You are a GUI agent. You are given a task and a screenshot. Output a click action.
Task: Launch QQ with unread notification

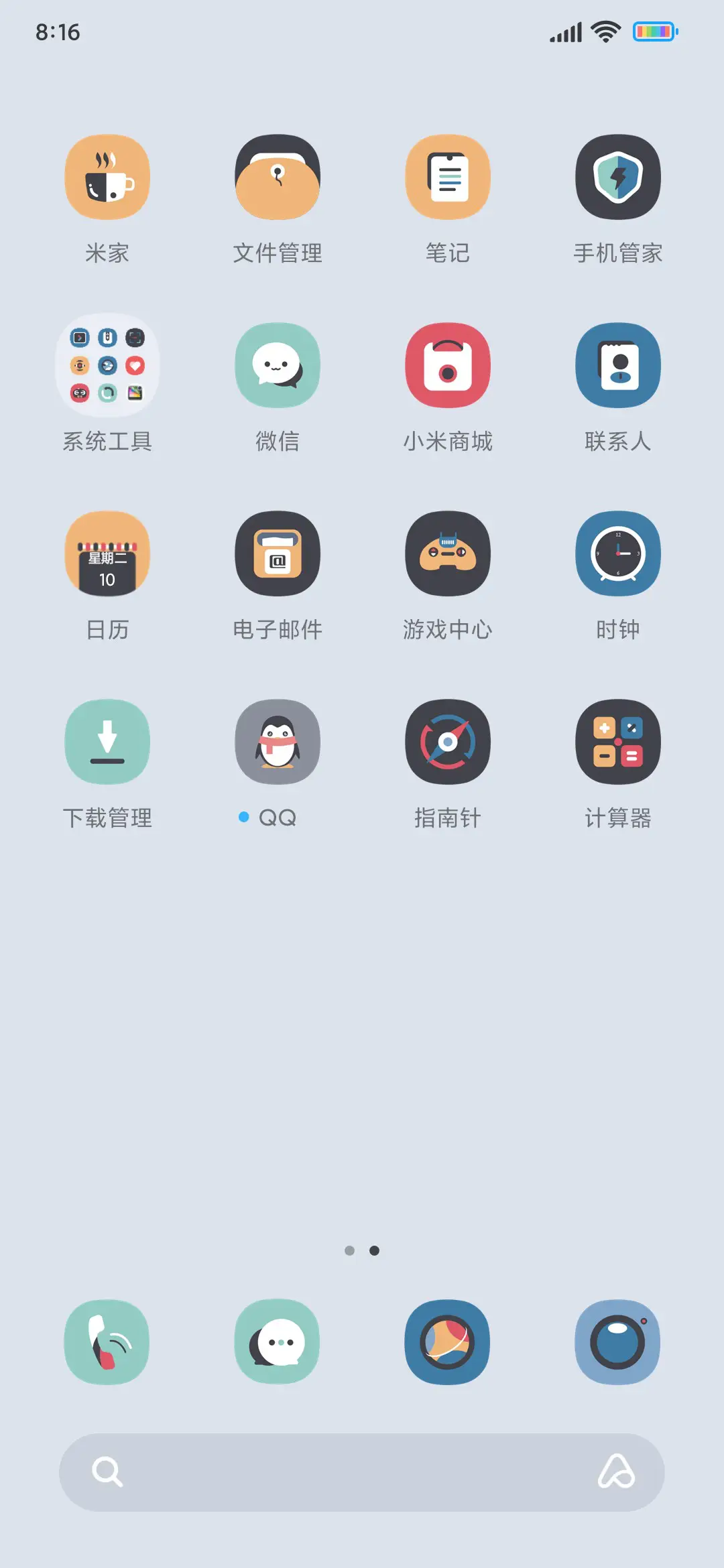(x=278, y=742)
